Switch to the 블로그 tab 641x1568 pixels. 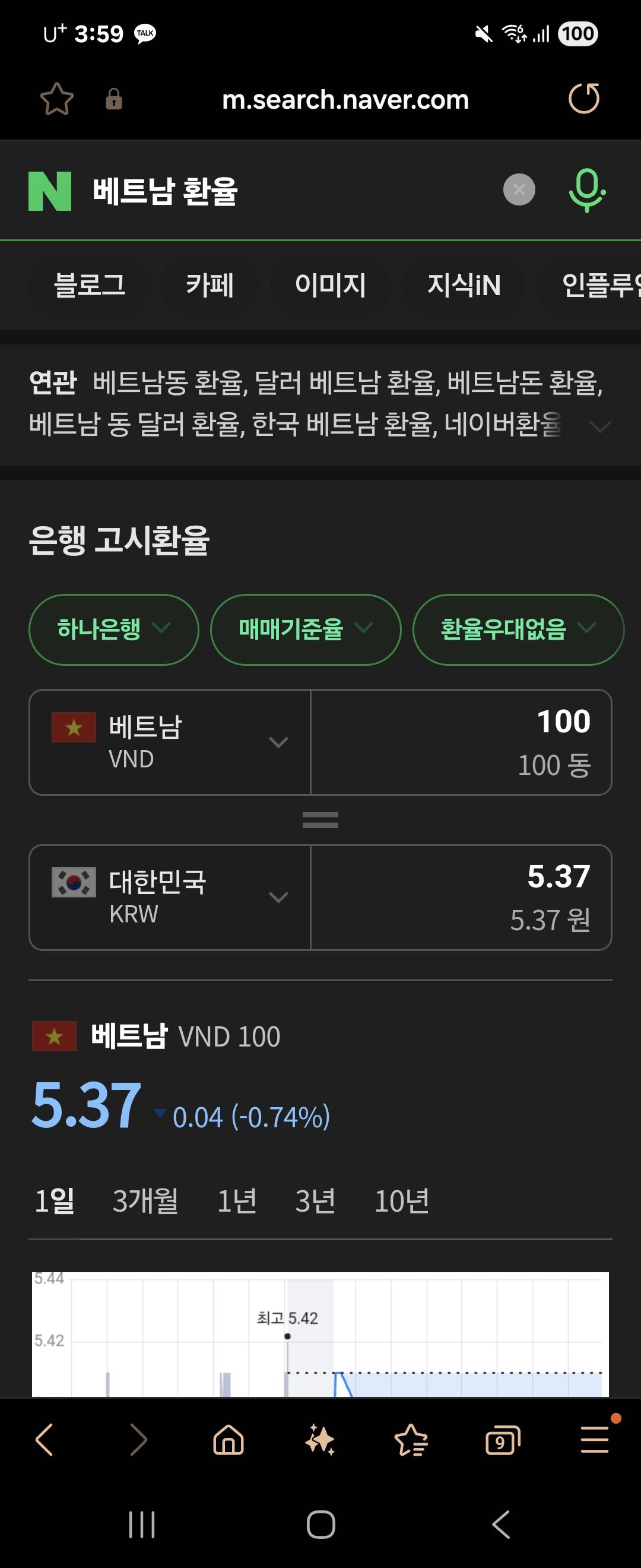pyautogui.click(x=90, y=285)
